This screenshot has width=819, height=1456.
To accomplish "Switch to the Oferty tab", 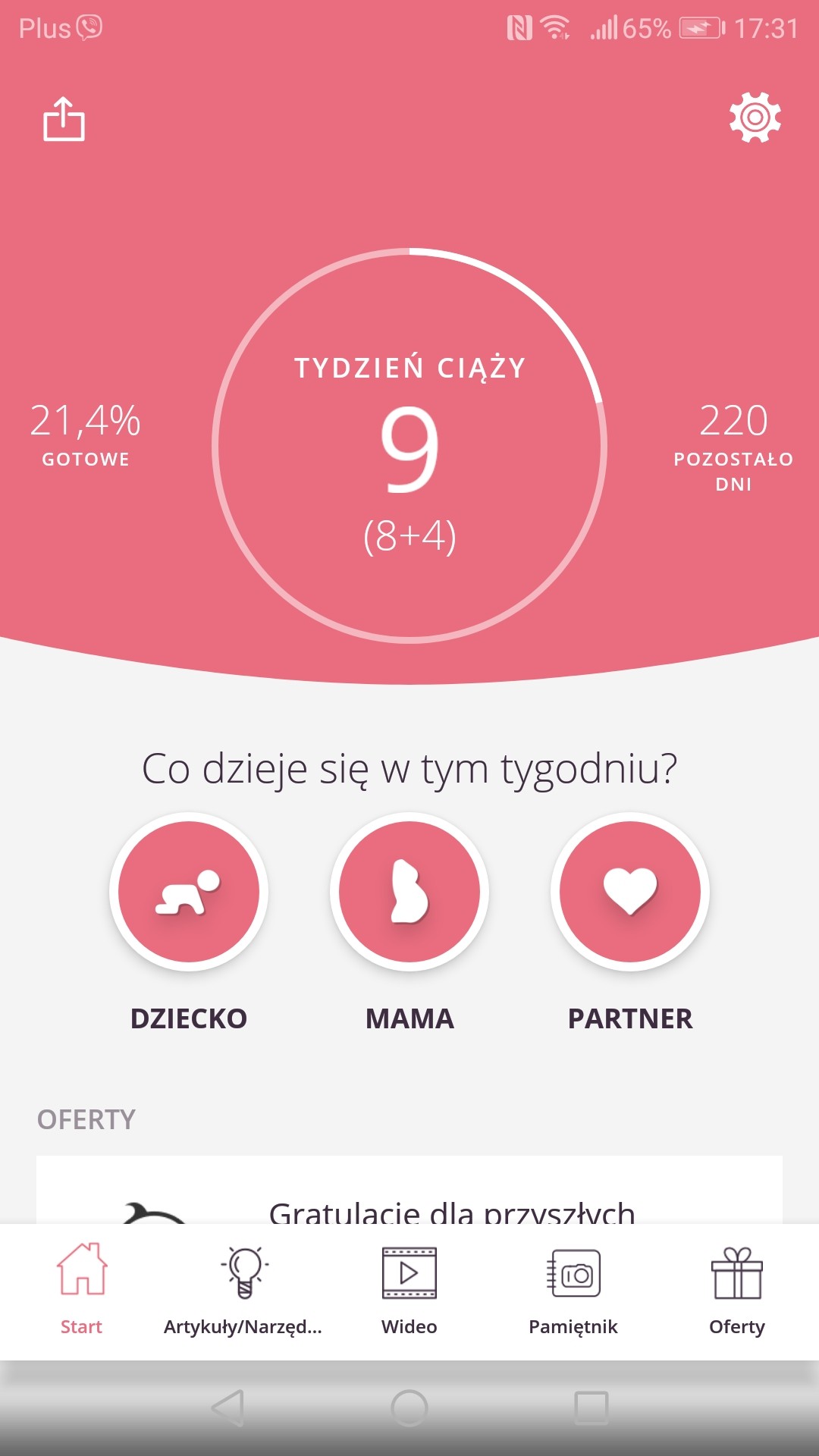I will (x=736, y=1289).
